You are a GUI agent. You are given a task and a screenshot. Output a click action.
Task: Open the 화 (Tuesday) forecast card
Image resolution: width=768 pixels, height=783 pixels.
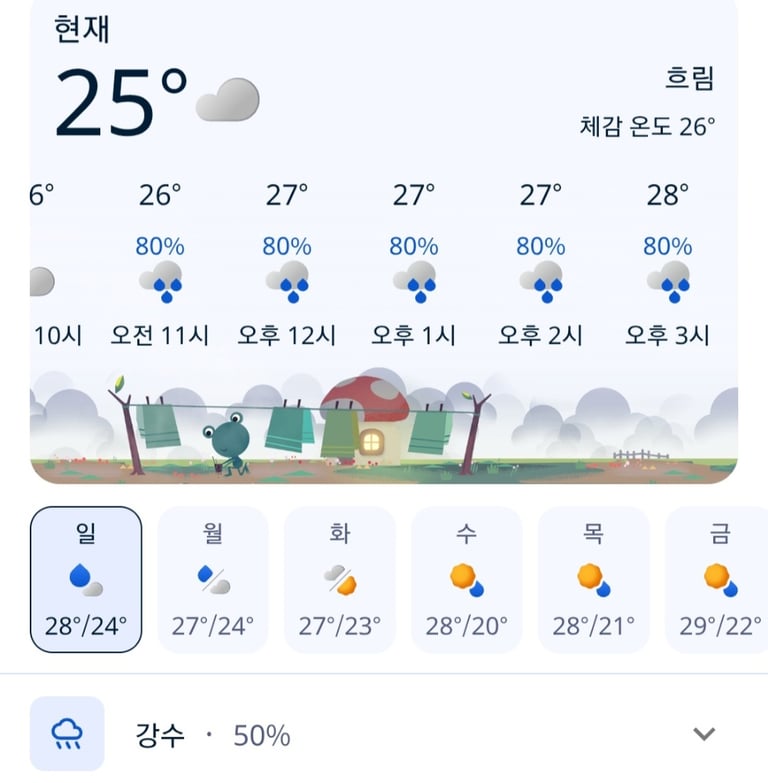tap(340, 579)
